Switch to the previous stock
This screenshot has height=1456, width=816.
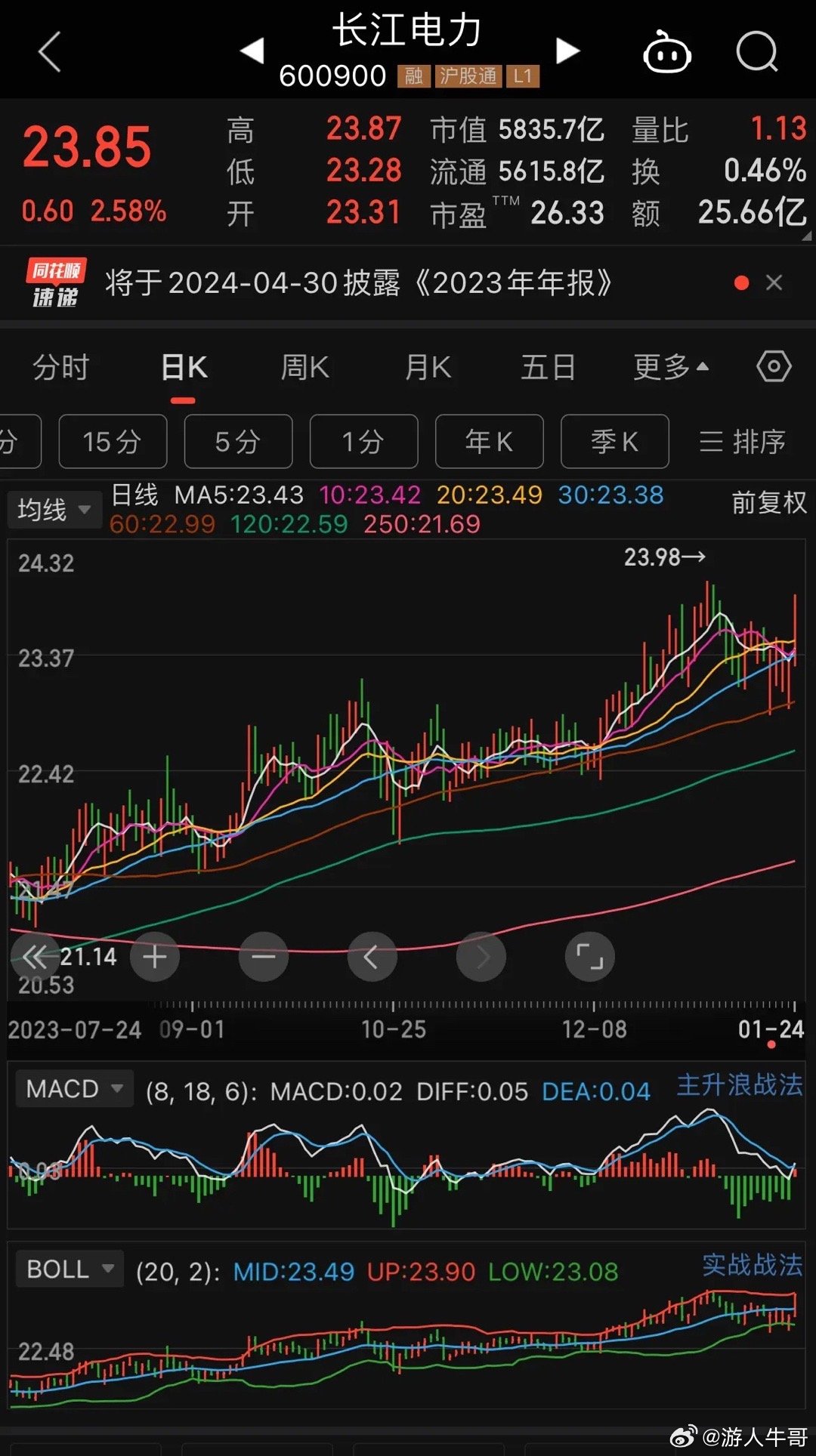(x=252, y=51)
